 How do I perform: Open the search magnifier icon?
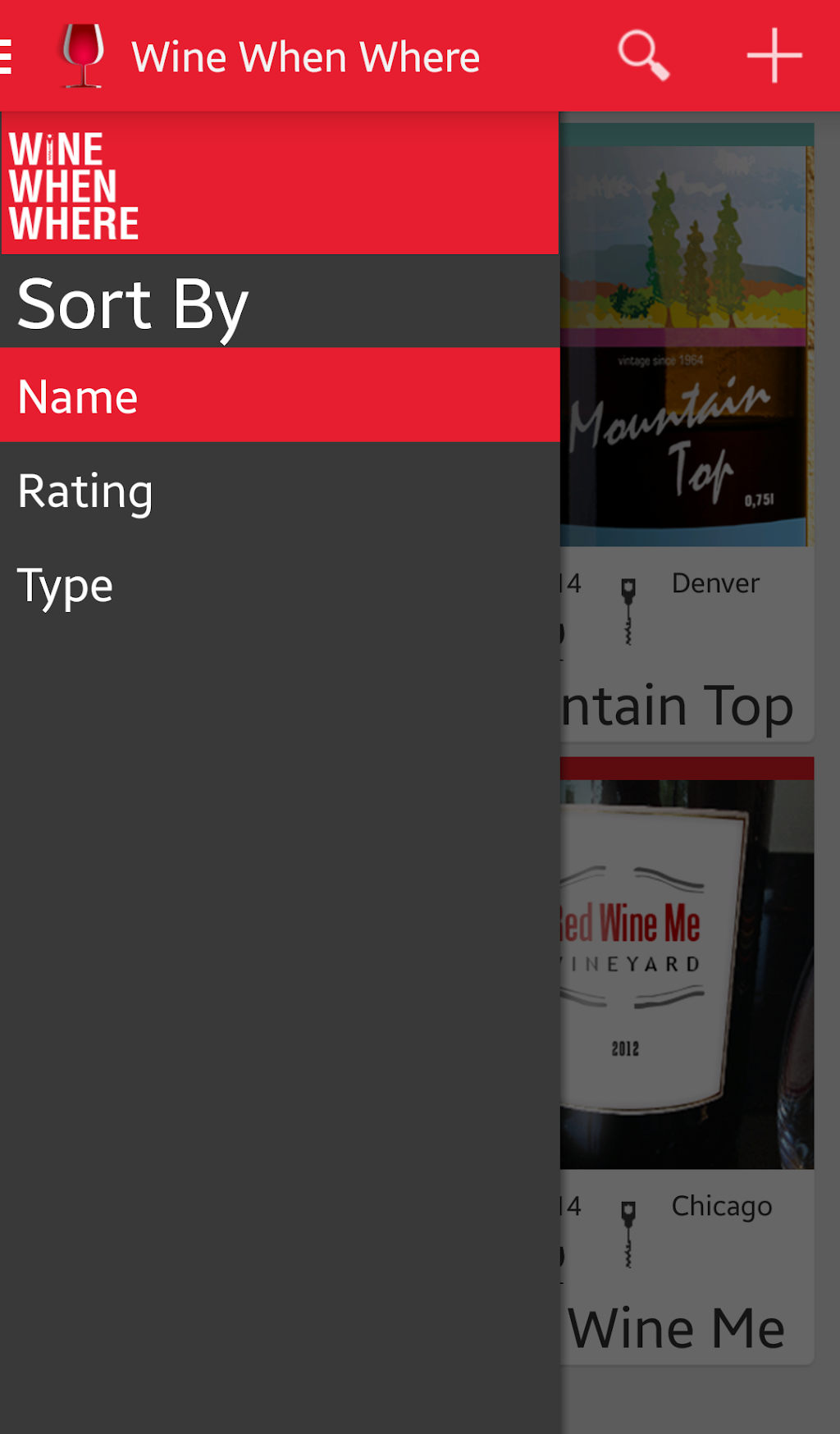point(643,56)
